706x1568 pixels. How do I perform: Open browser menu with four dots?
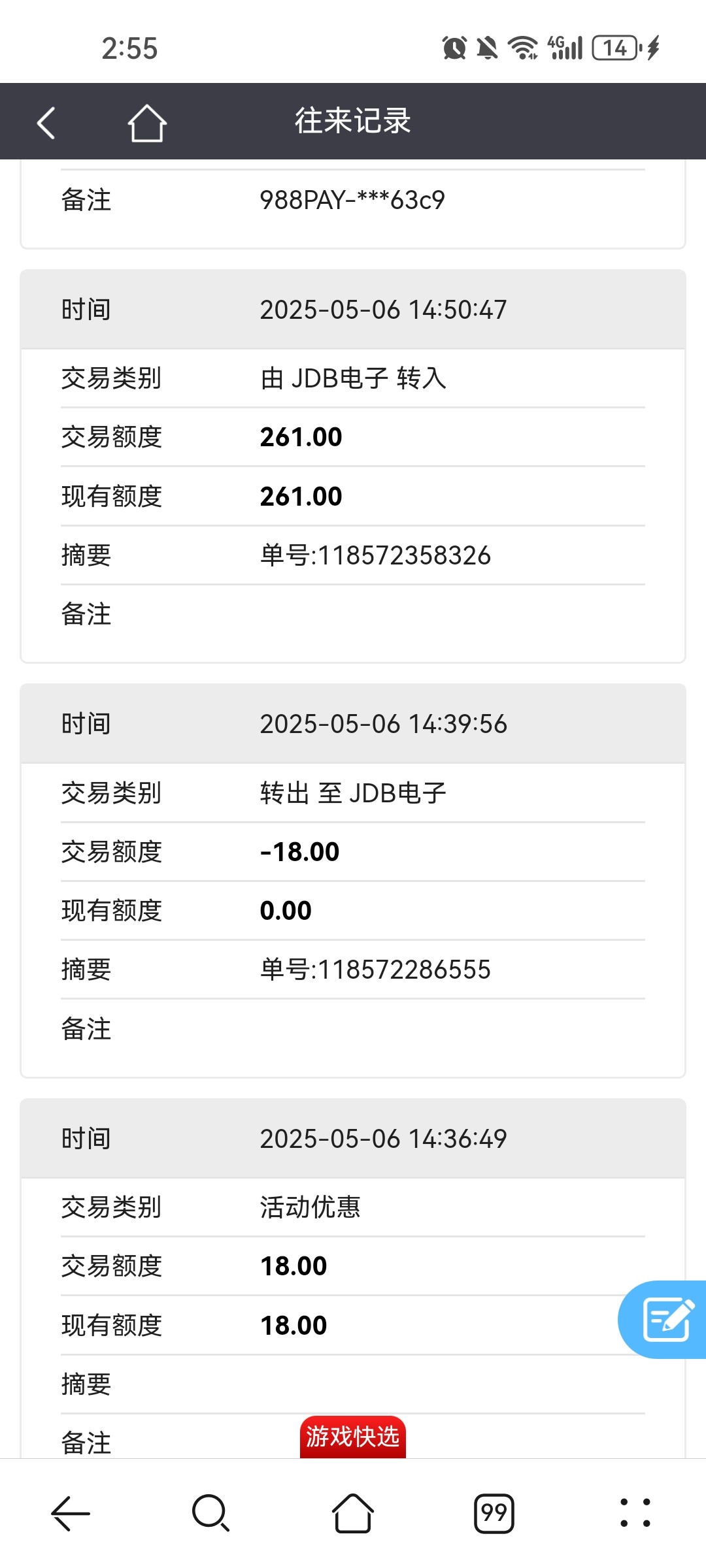pos(635,1513)
